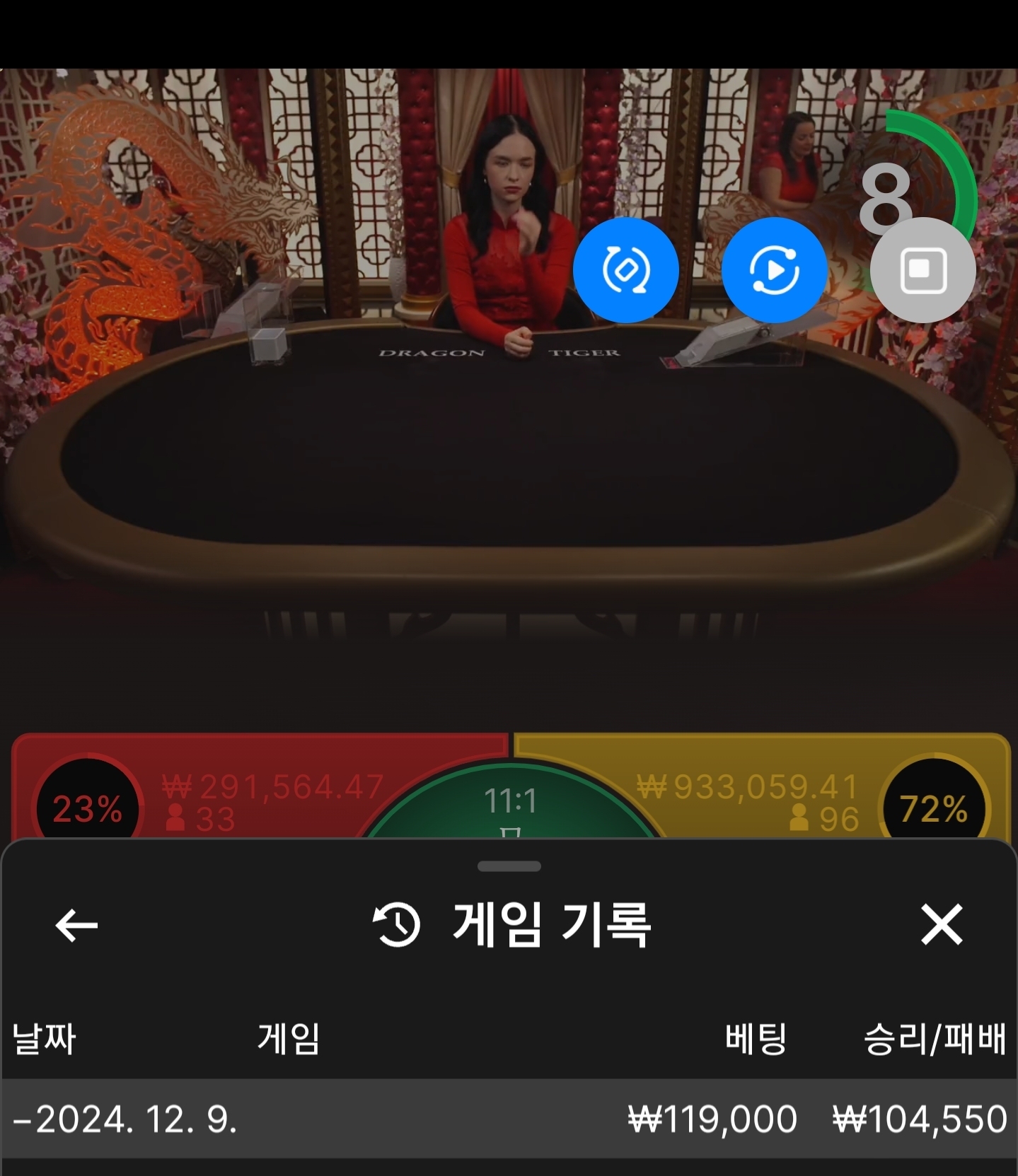
Task: Tap the blue rotate-loop floating button
Action: click(625, 270)
